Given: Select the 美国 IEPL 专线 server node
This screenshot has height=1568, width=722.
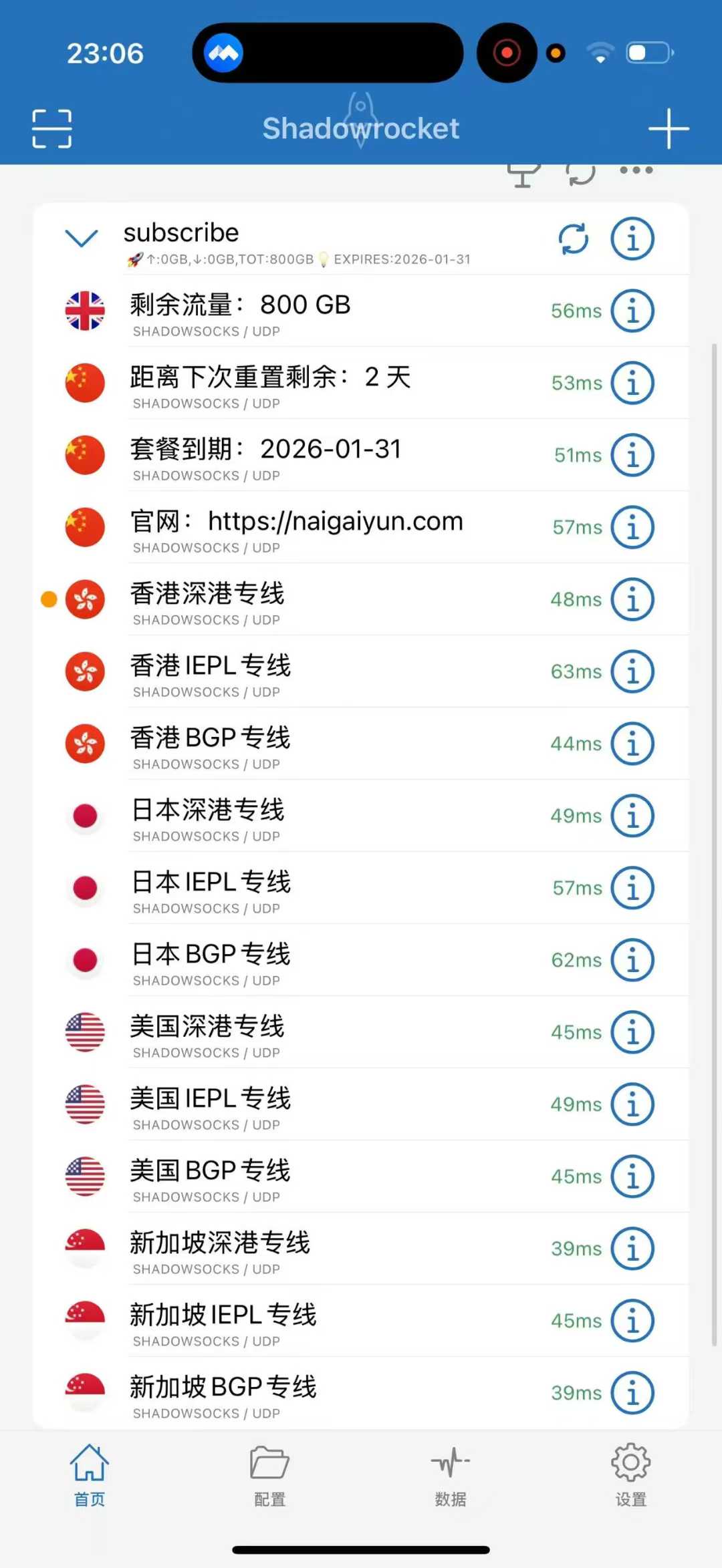Looking at the screenshot, I should 267,1104.
